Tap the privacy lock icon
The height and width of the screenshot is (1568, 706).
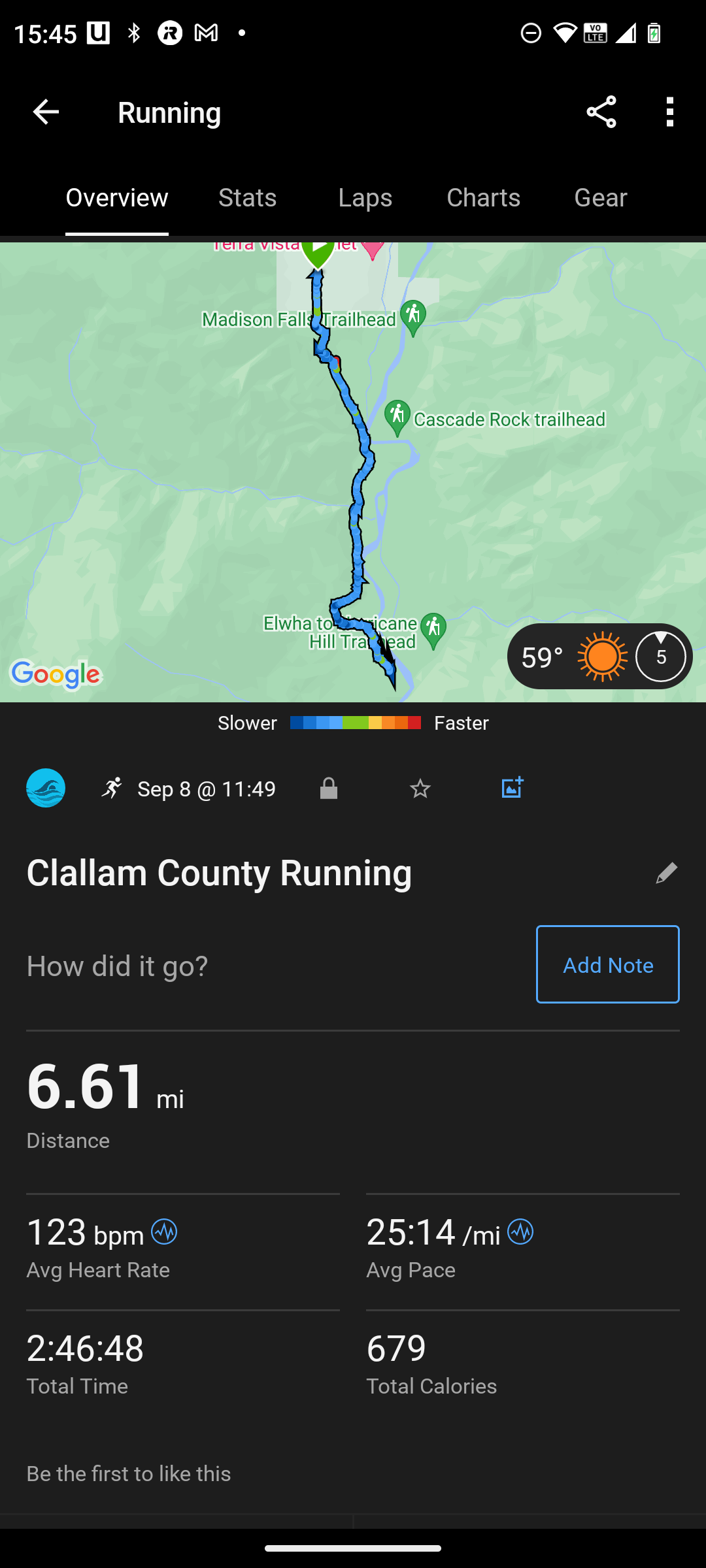pyautogui.click(x=328, y=789)
